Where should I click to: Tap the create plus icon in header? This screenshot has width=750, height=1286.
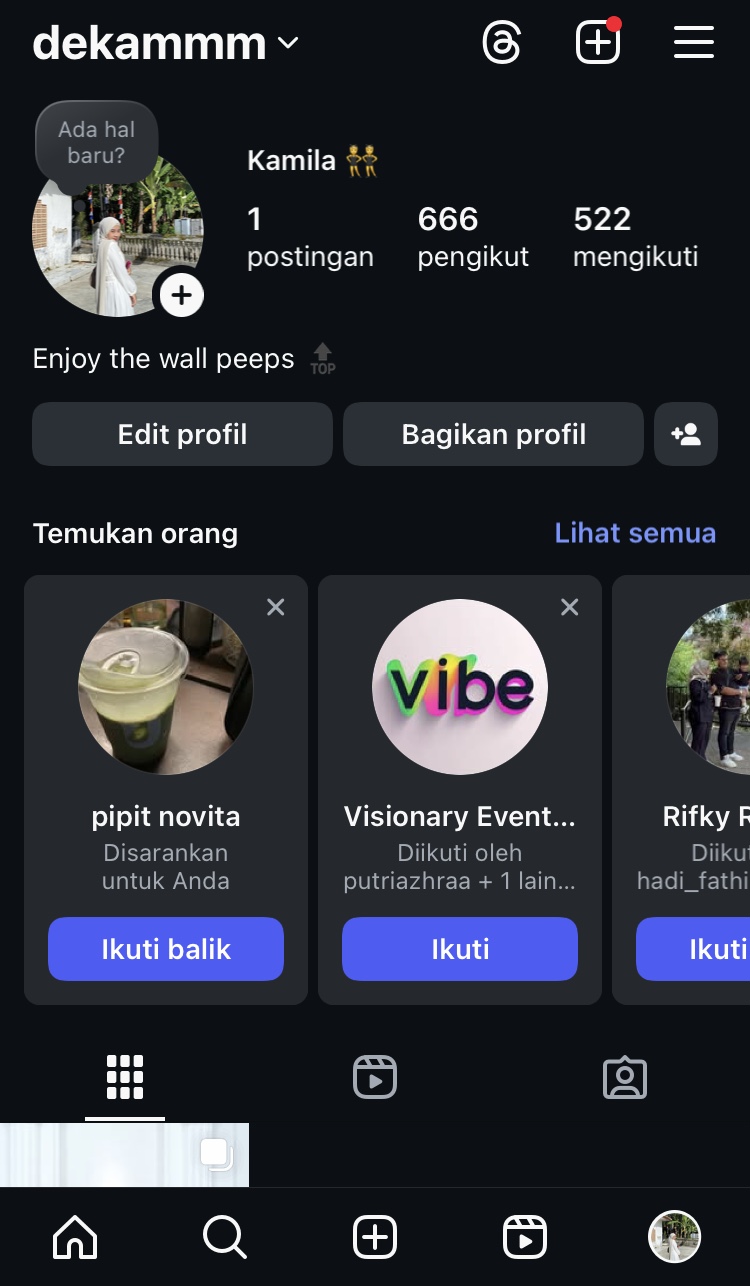[x=598, y=43]
